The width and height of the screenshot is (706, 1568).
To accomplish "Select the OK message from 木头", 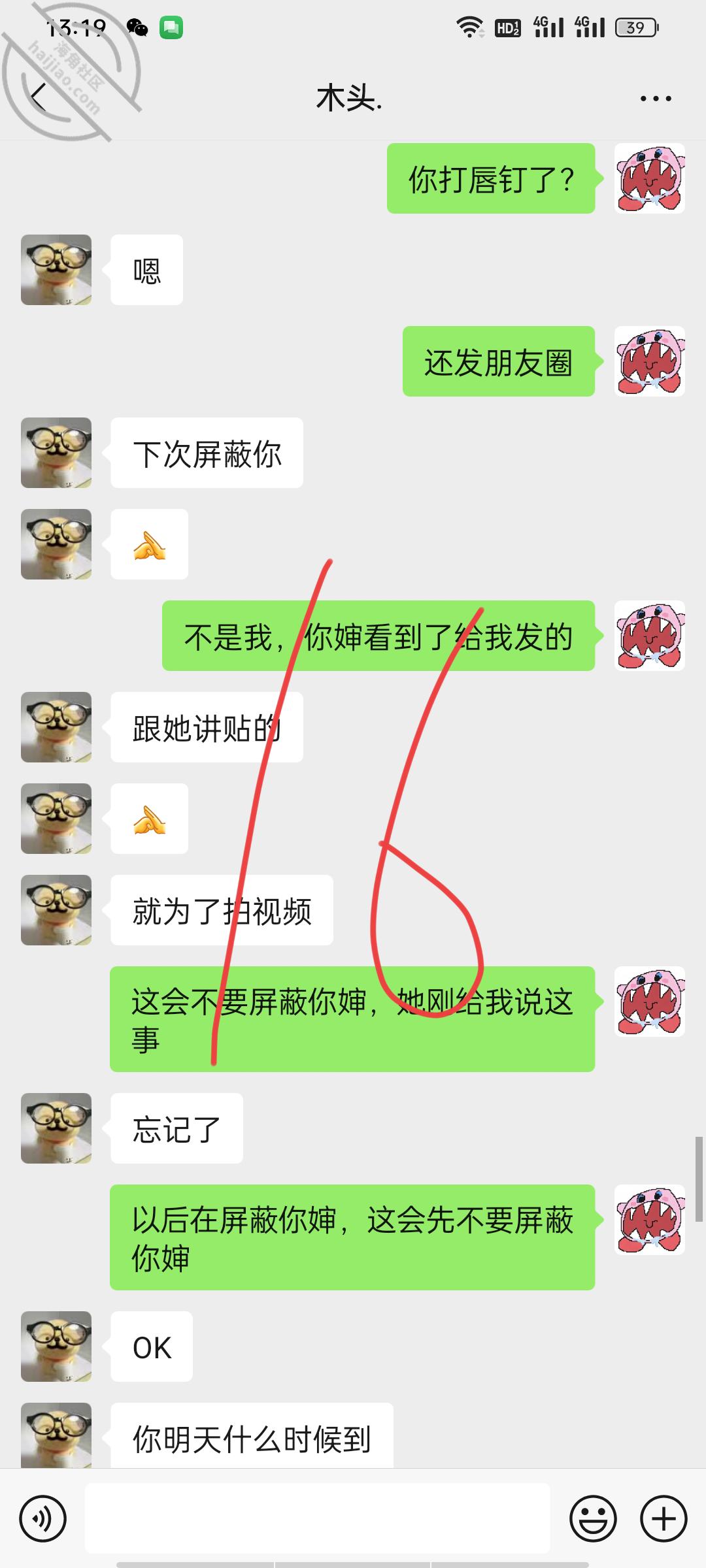I will (x=150, y=1346).
